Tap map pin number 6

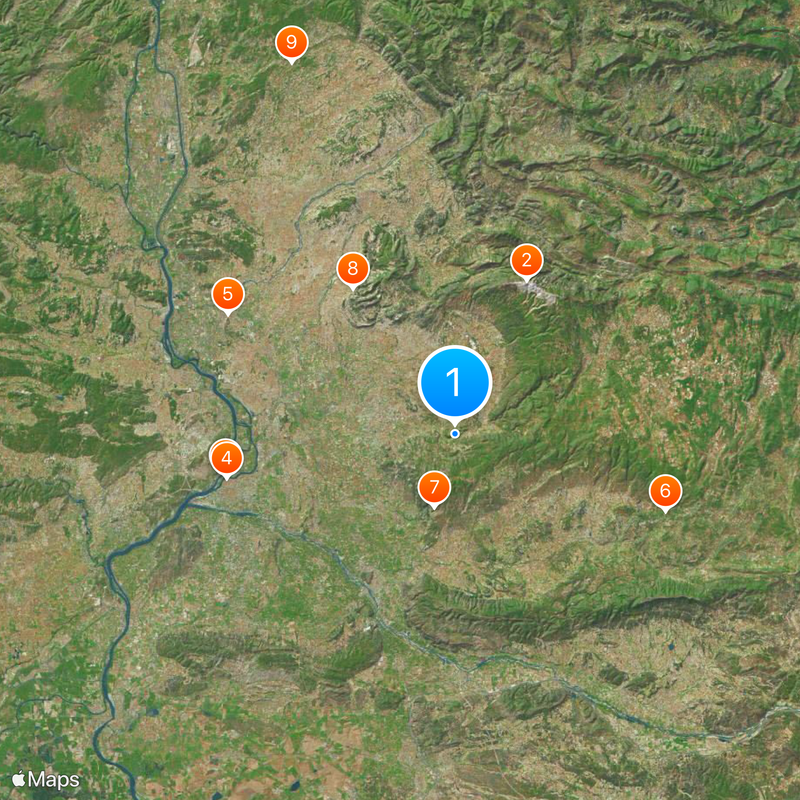(665, 491)
